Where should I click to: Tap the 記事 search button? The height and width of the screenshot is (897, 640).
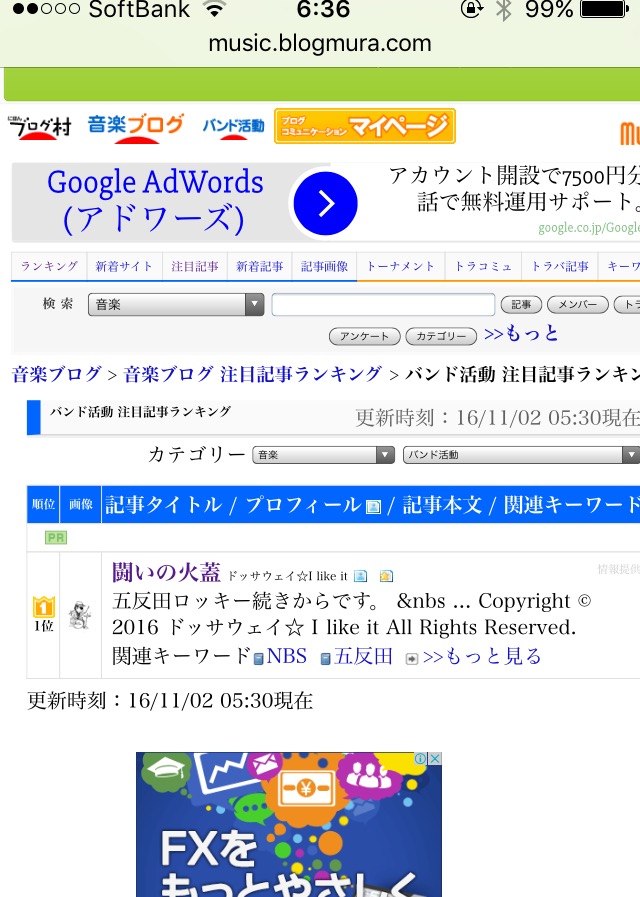[521, 305]
